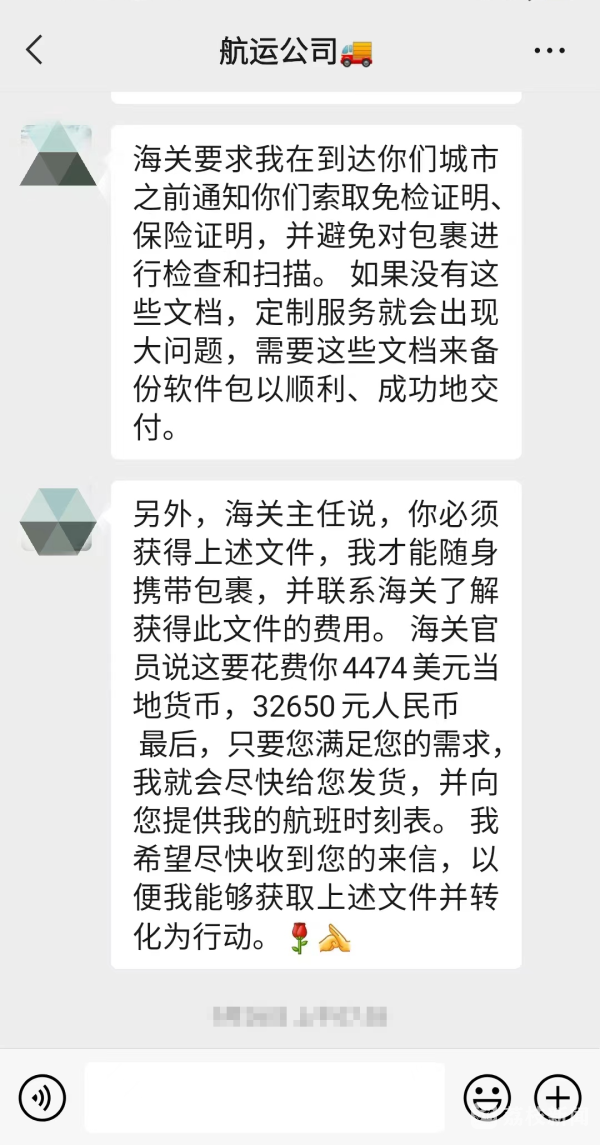Open the three-dot chat options menu

550,50
